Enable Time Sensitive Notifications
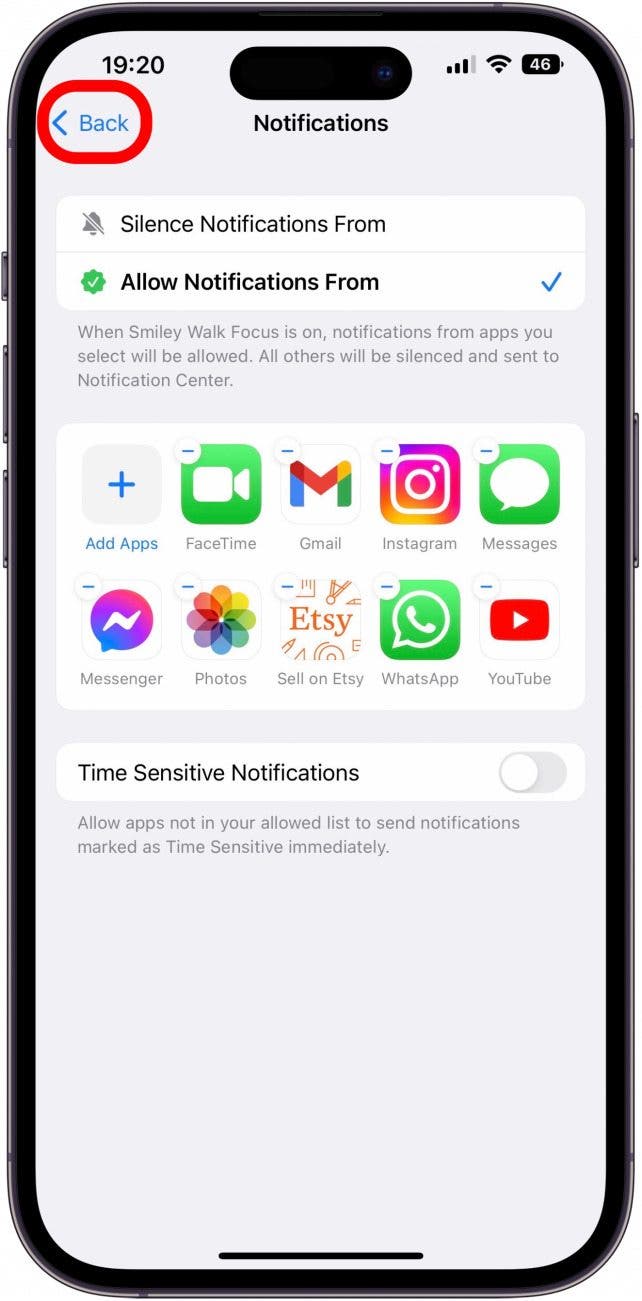 tap(532, 773)
